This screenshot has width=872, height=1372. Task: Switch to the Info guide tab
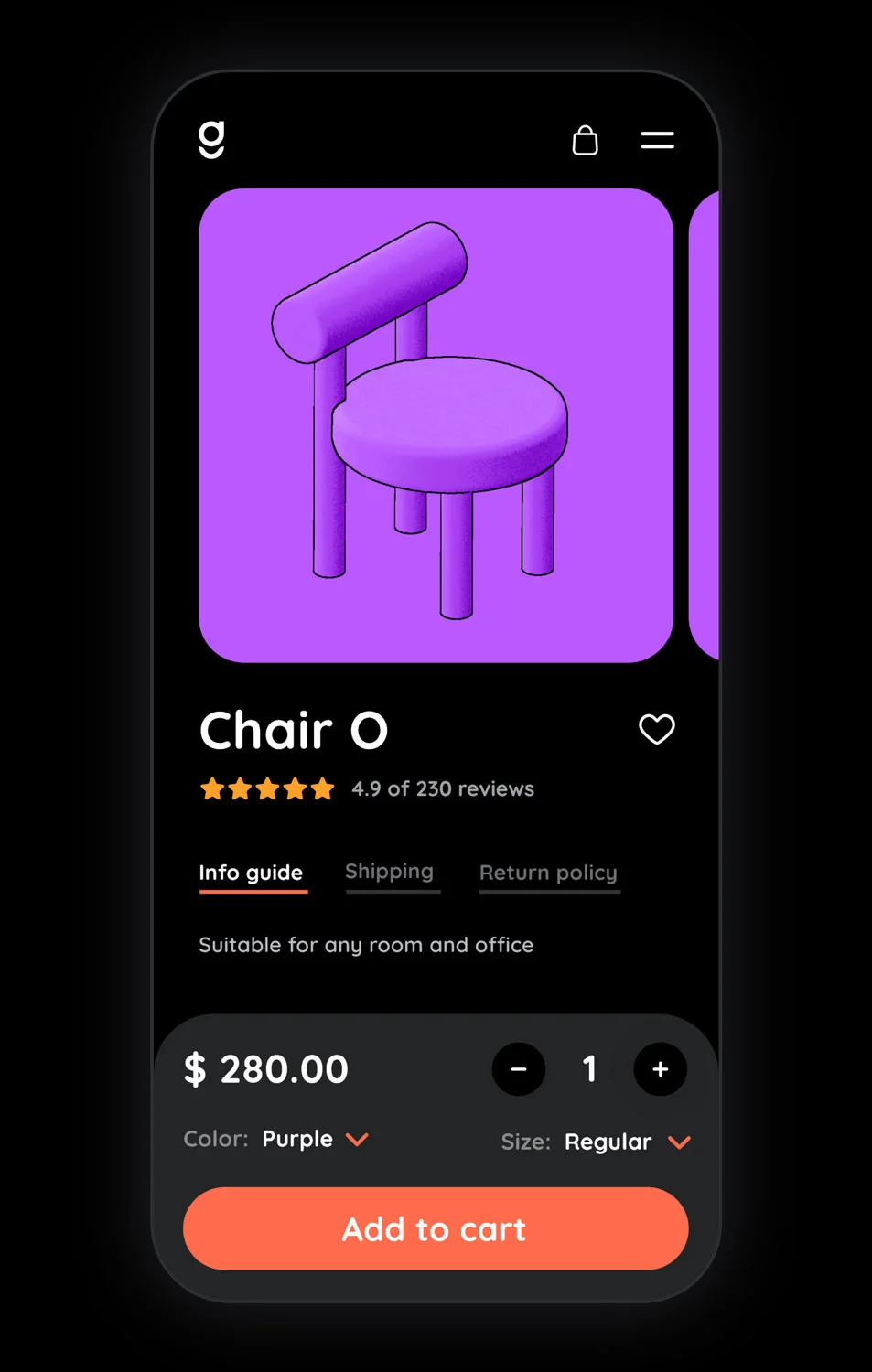252,873
